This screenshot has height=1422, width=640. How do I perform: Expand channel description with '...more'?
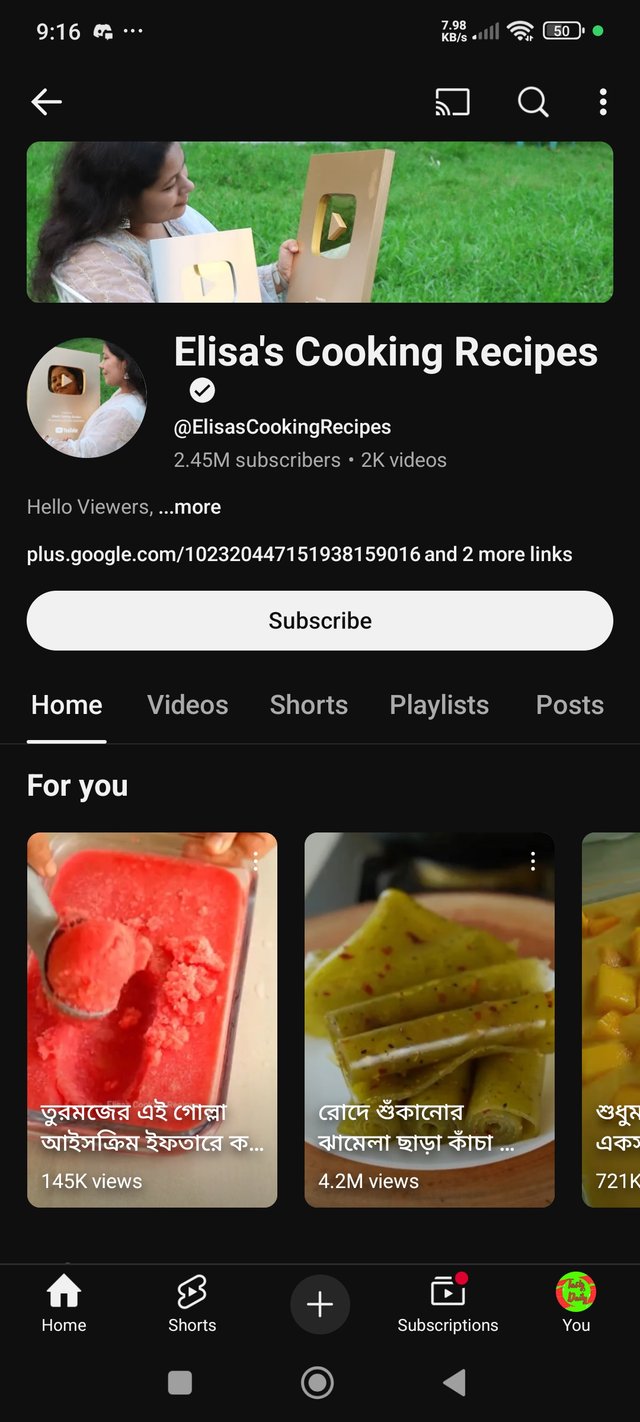[190, 507]
